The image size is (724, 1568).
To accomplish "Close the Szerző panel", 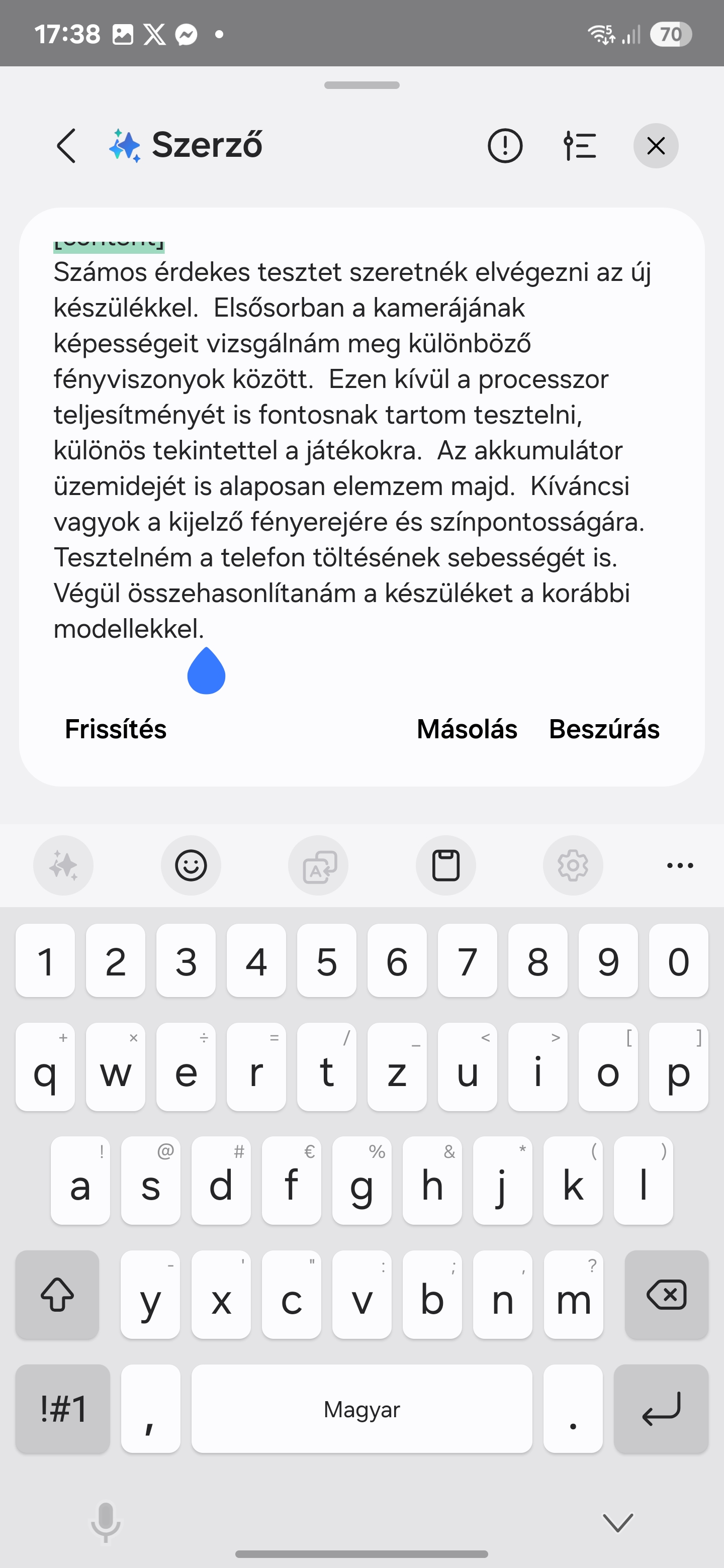I will point(655,145).
